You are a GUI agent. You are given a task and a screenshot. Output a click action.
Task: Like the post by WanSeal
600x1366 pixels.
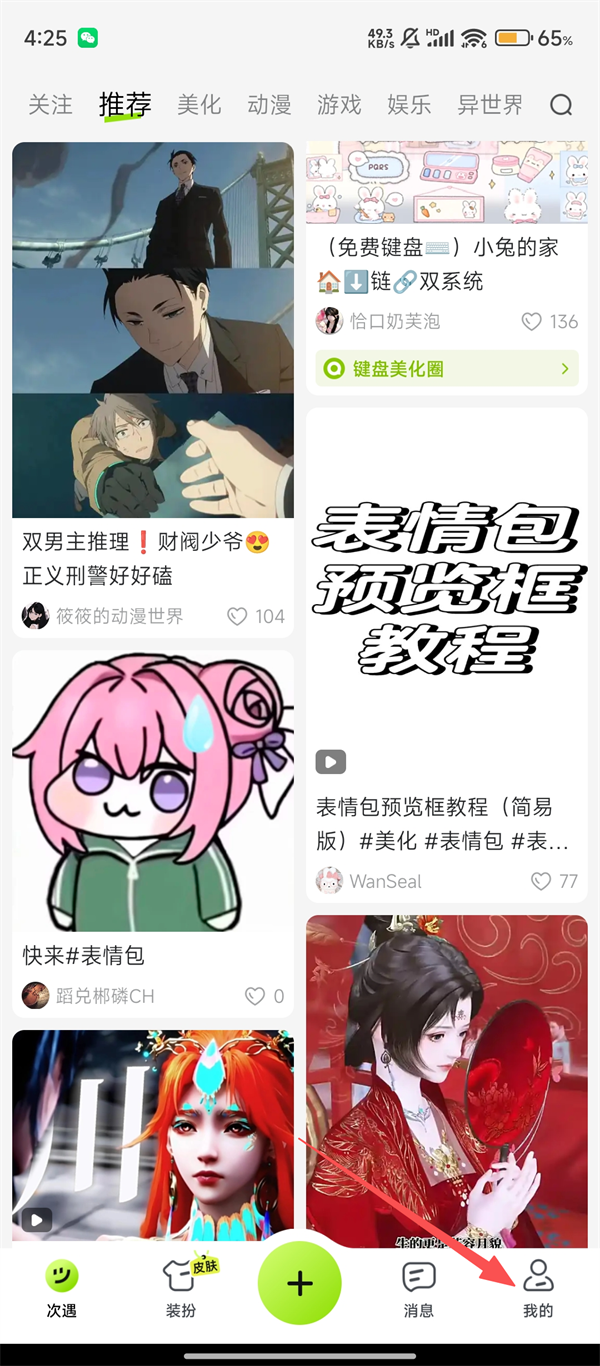(x=541, y=881)
